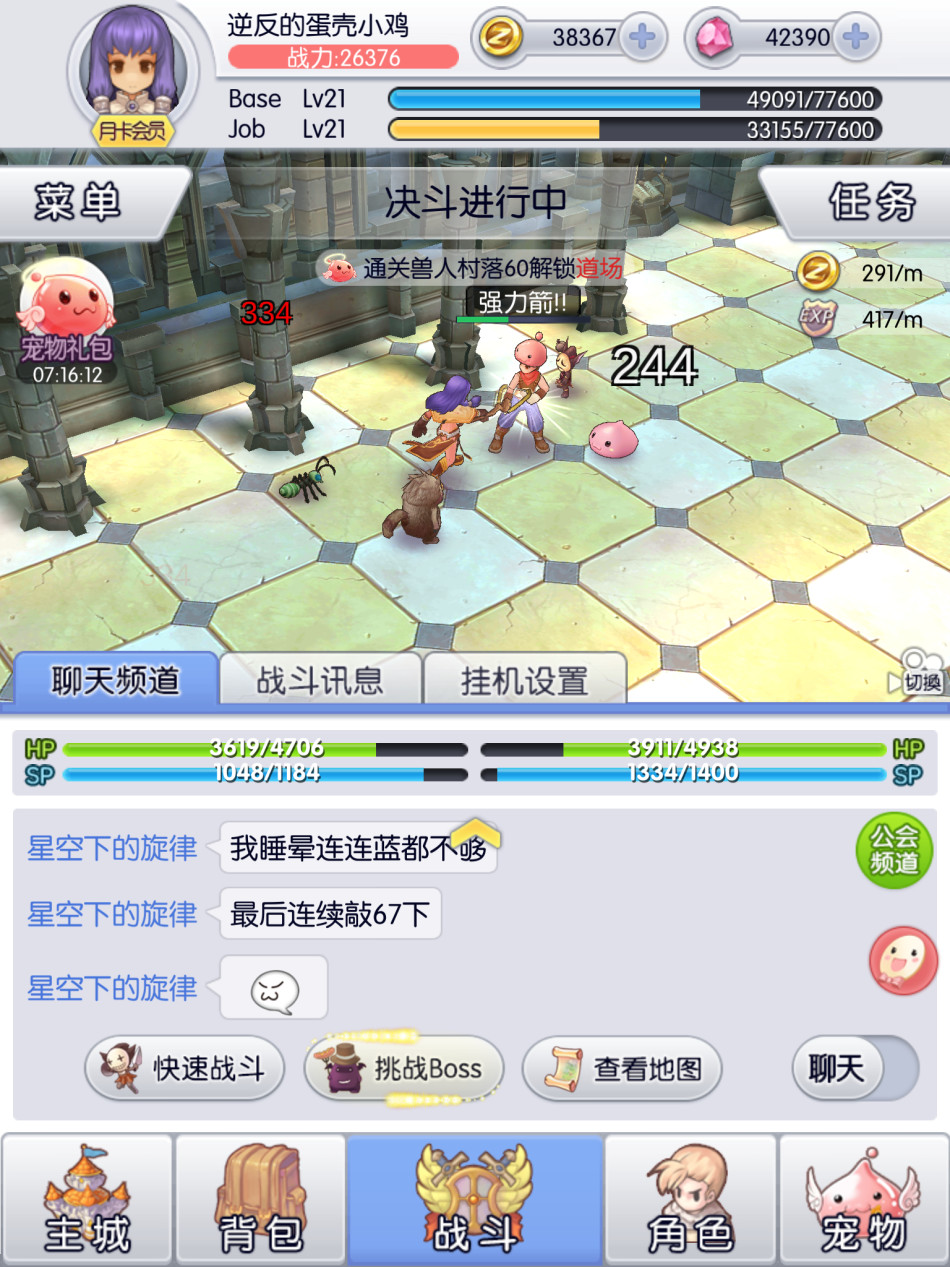The width and height of the screenshot is (950, 1267).
Task: Add more gold coins with plus
Action: 641,38
